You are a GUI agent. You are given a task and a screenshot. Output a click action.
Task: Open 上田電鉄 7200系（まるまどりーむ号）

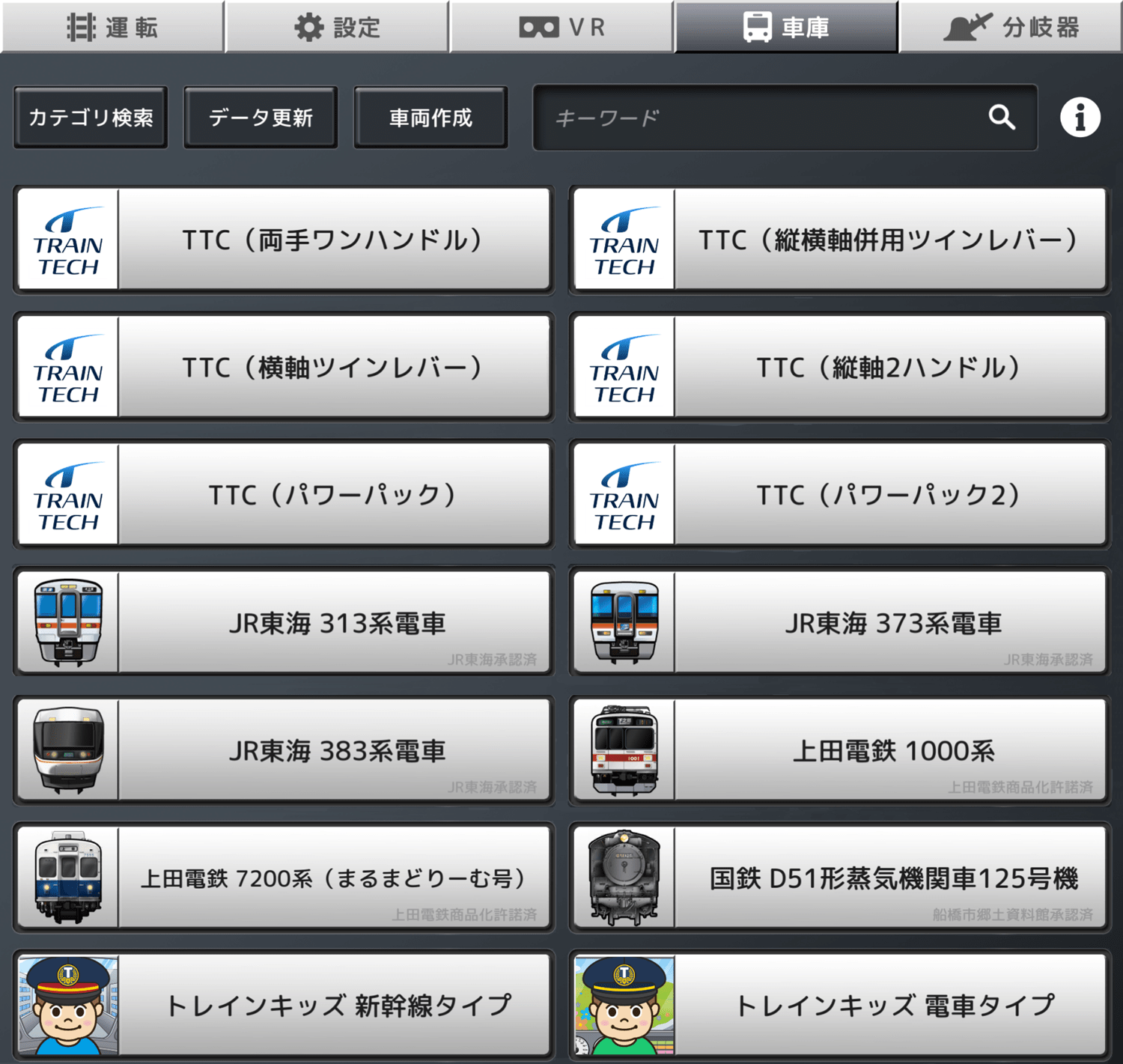(x=284, y=878)
